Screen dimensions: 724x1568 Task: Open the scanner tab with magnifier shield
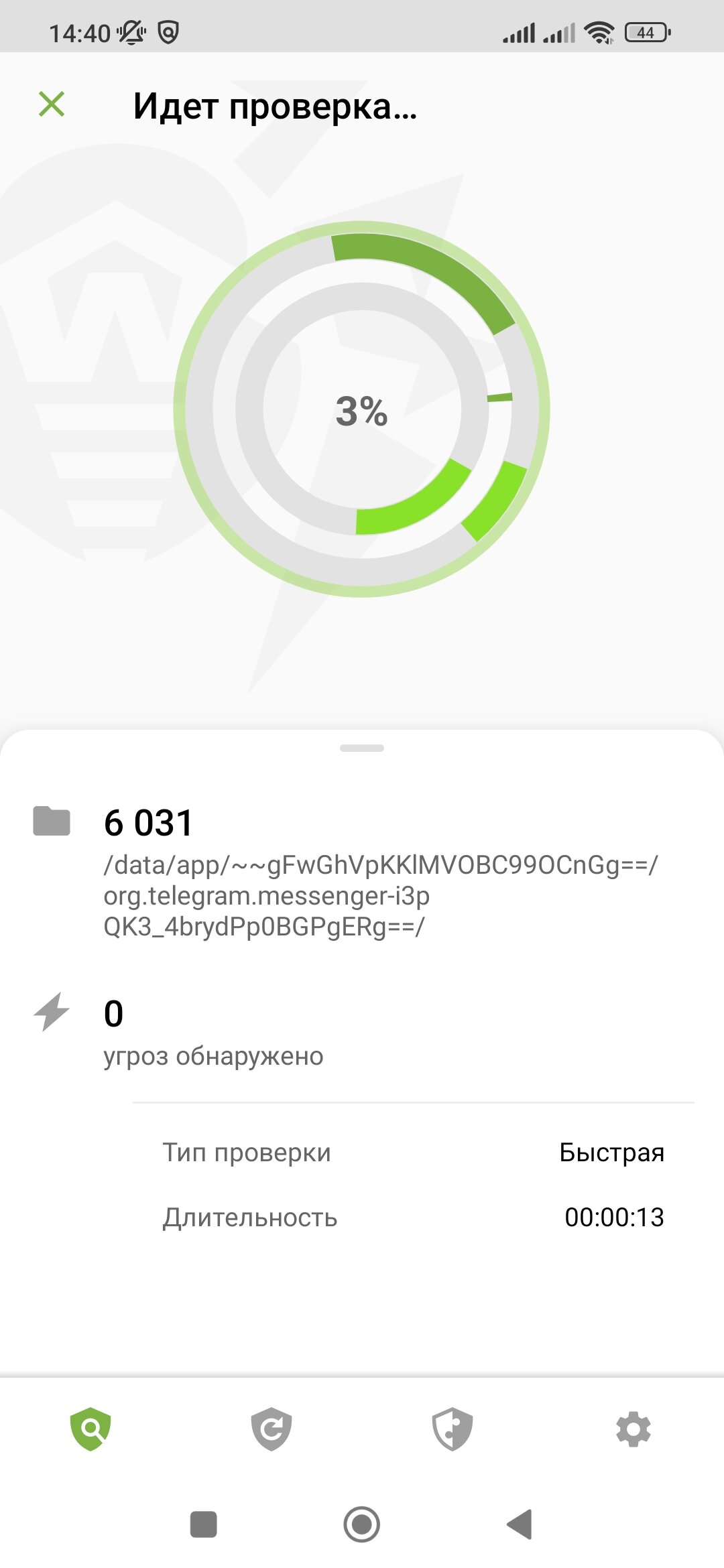point(90,1429)
